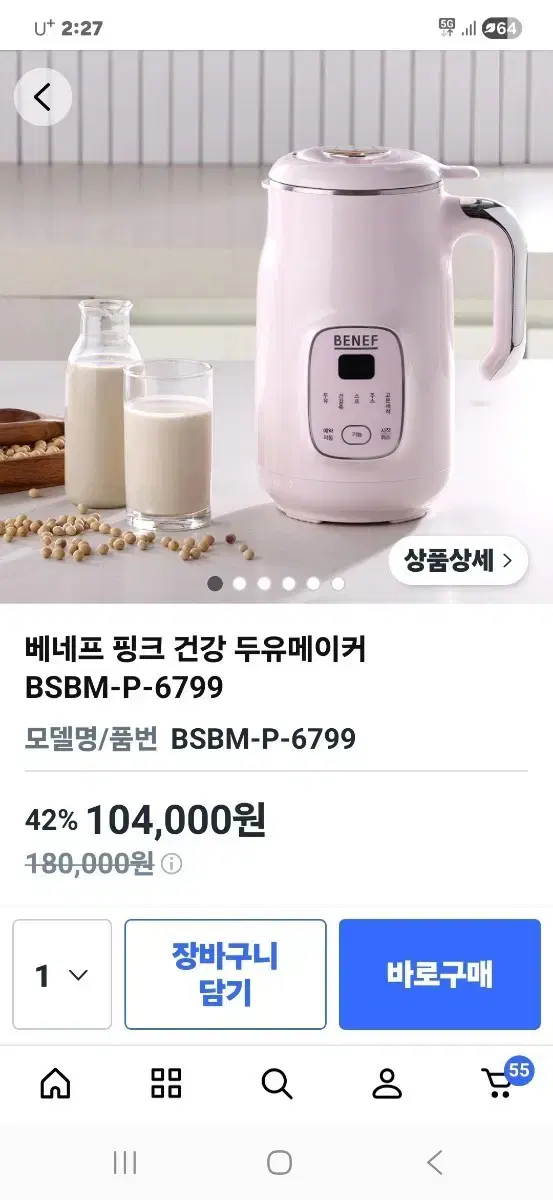The image size is (553, 1200).
Task: Tap the info icon beside 180,000원
Action: (x=172, y=864)
